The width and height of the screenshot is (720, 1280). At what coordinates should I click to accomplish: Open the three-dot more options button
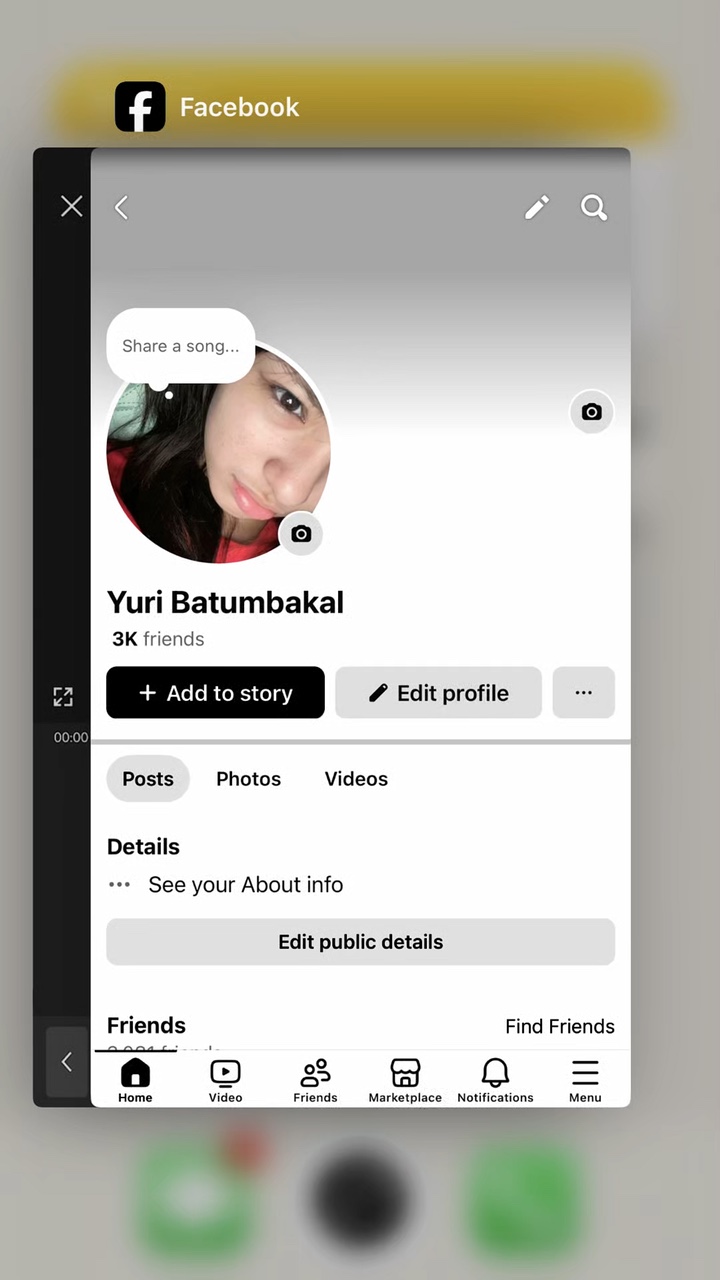point(583,693)
